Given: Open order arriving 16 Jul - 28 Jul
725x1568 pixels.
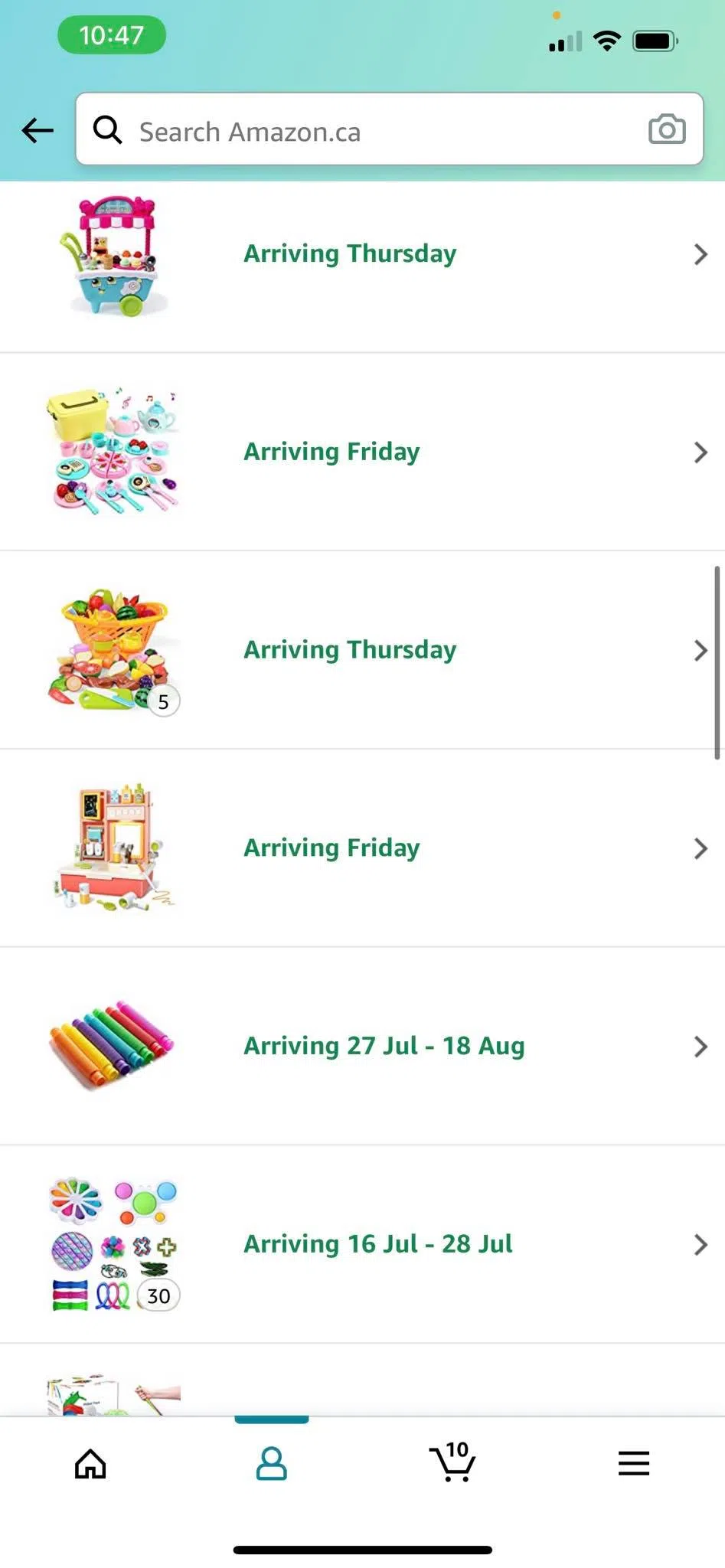Looking at the screenshot, I should click(x=362, y=1244).
